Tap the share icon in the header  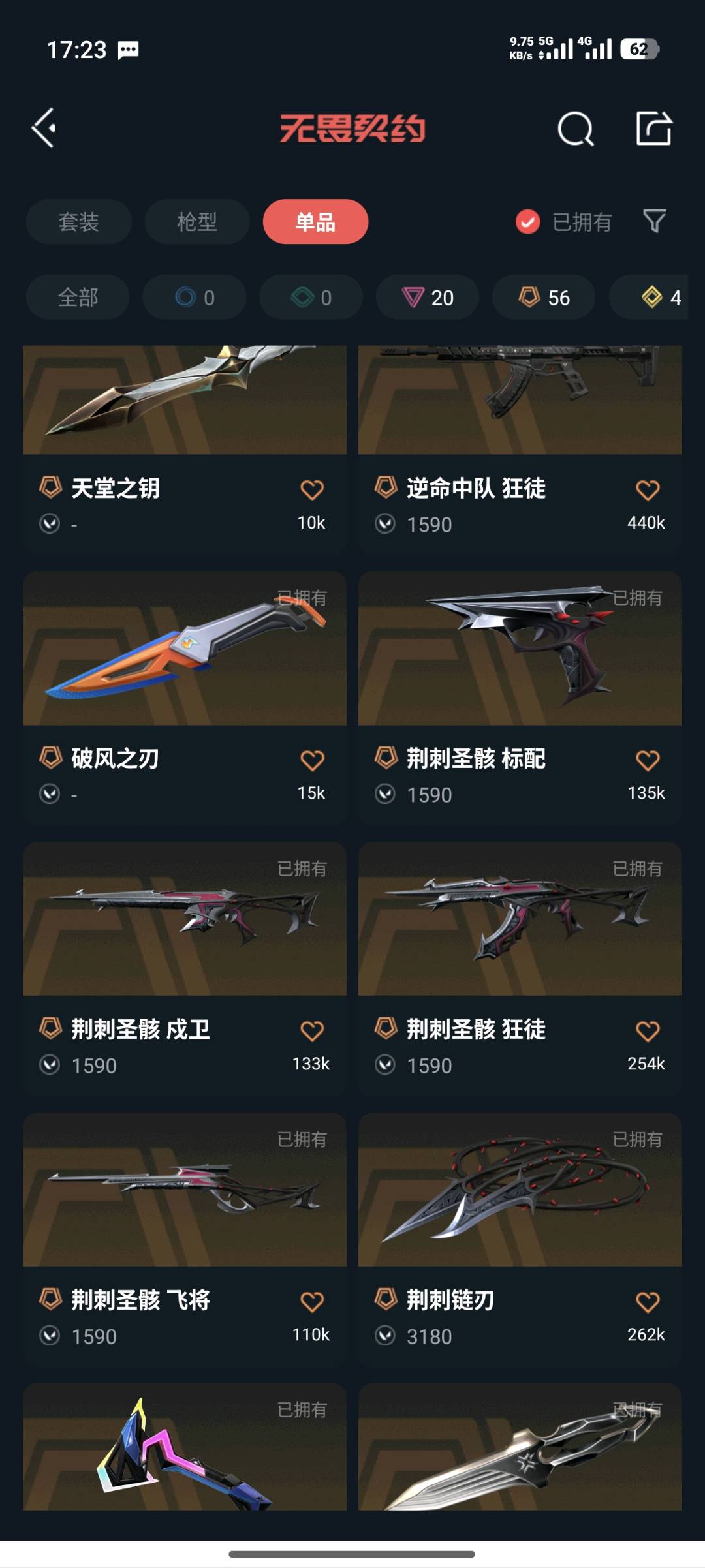click(654, 127)
